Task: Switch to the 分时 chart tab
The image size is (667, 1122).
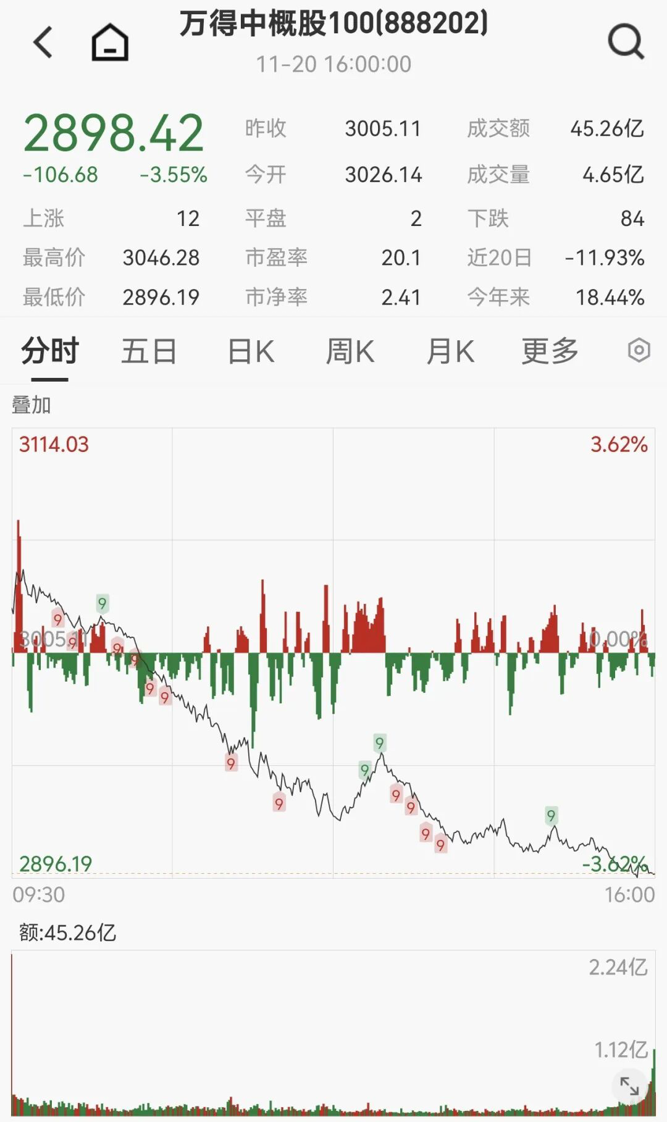Action: (50, 351)
